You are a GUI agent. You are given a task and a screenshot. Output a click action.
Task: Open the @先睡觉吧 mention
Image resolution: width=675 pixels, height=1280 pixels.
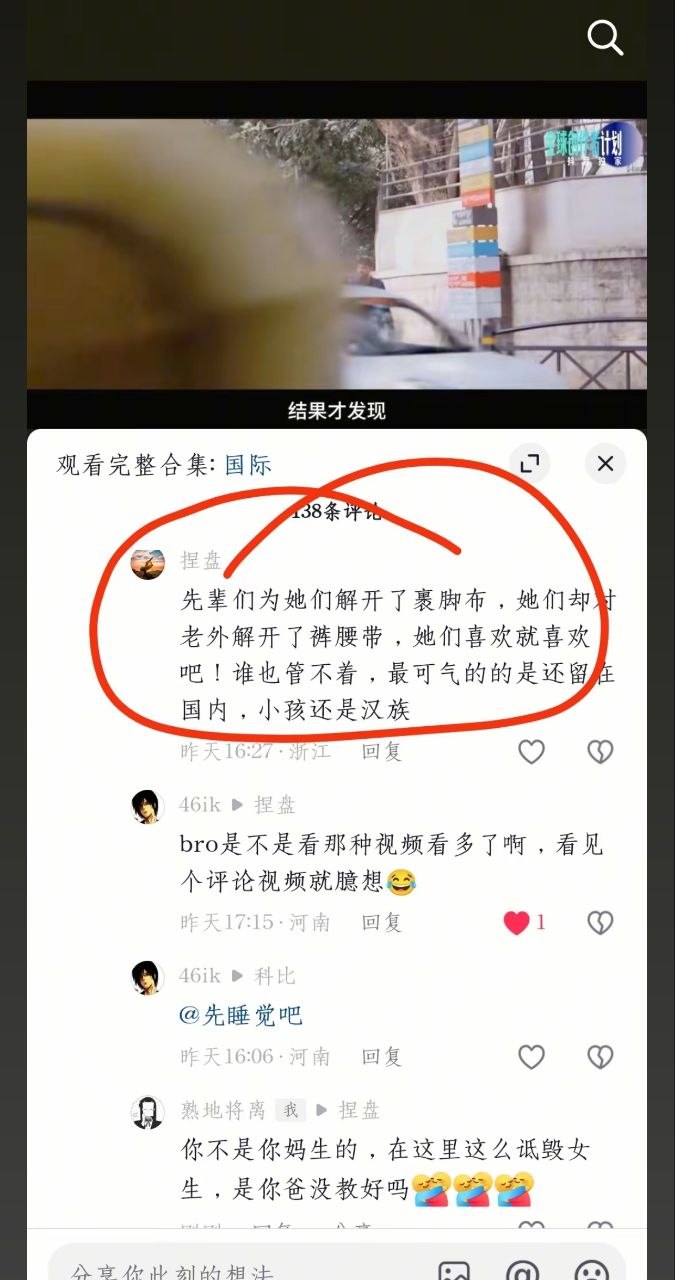point(240,1015)
